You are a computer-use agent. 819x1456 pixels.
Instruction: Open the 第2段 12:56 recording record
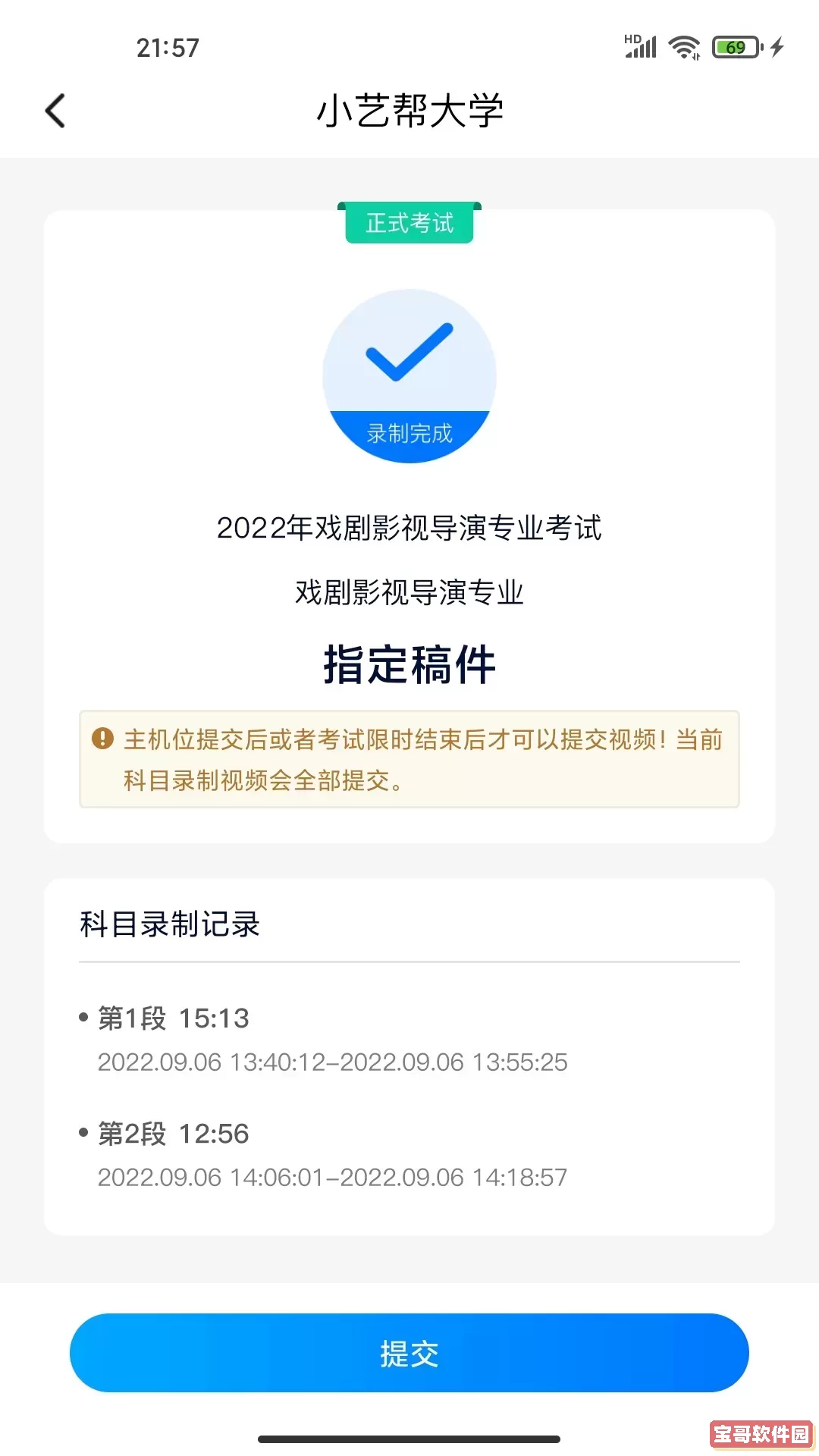coord(174,1134)
